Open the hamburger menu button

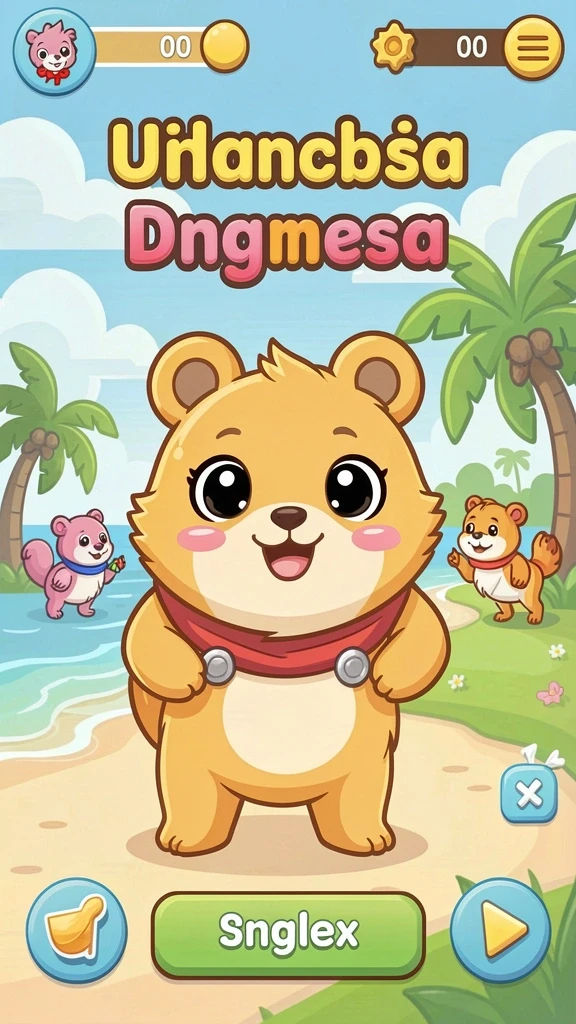click(534, 47)
